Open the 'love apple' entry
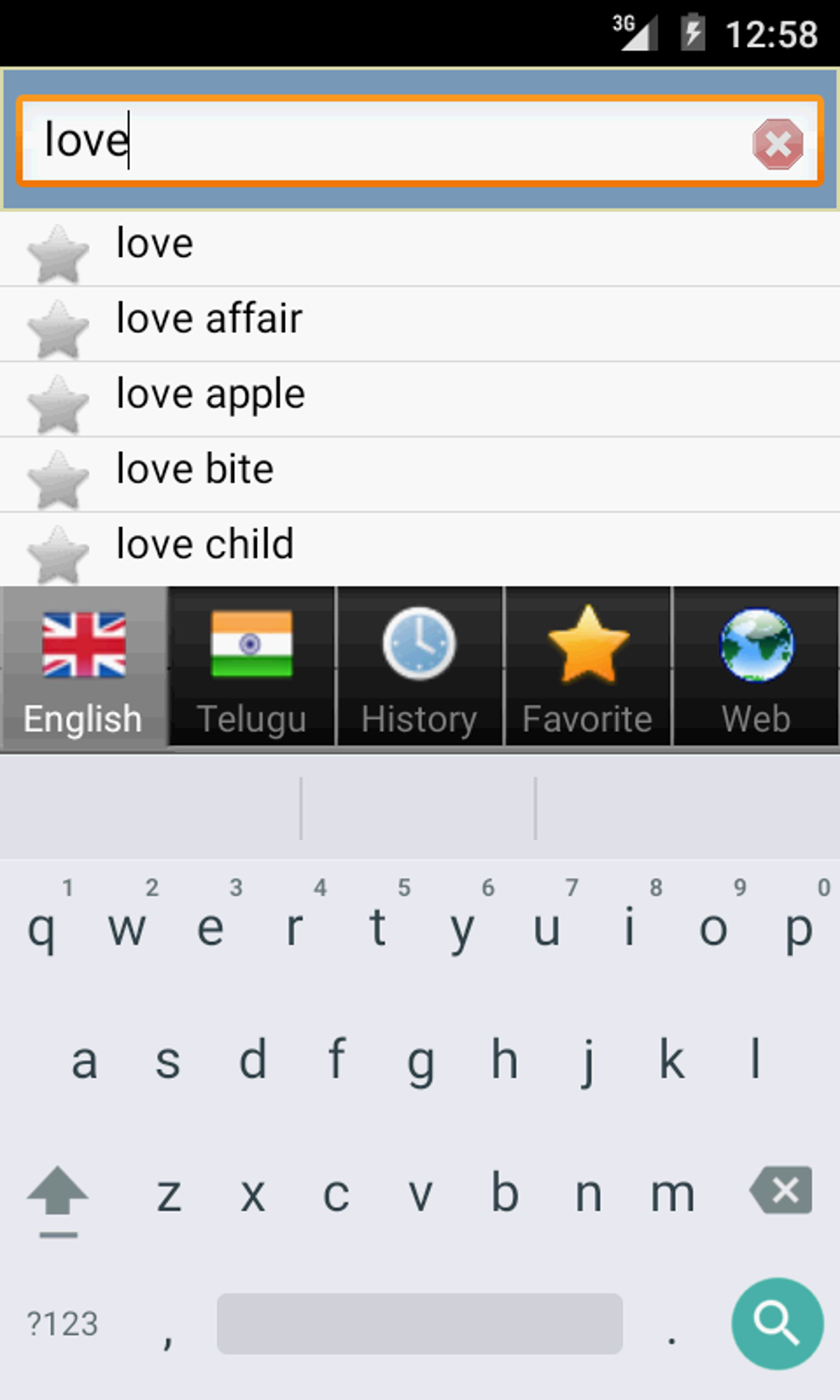 pyautogui.click(x=420, y=399)
